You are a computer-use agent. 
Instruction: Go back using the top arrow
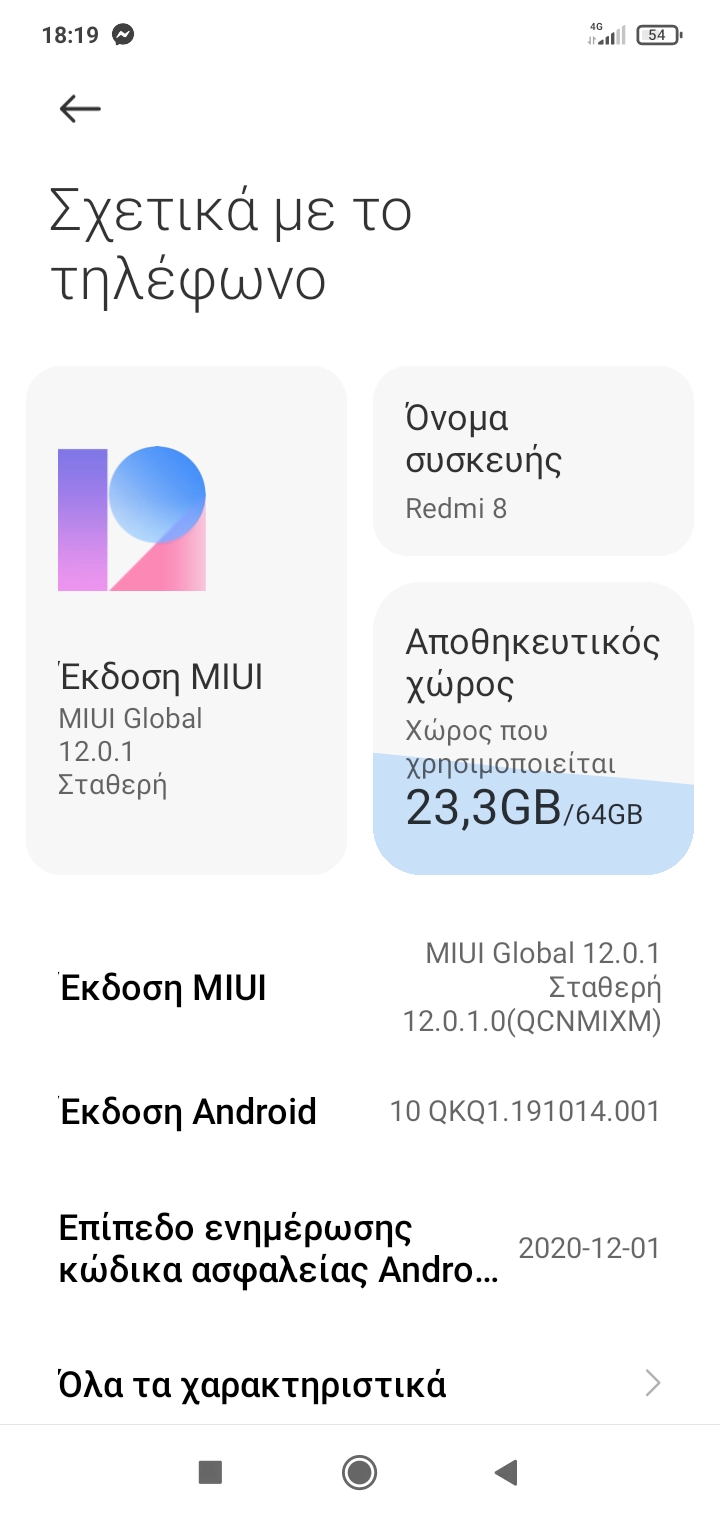point(80,109)
